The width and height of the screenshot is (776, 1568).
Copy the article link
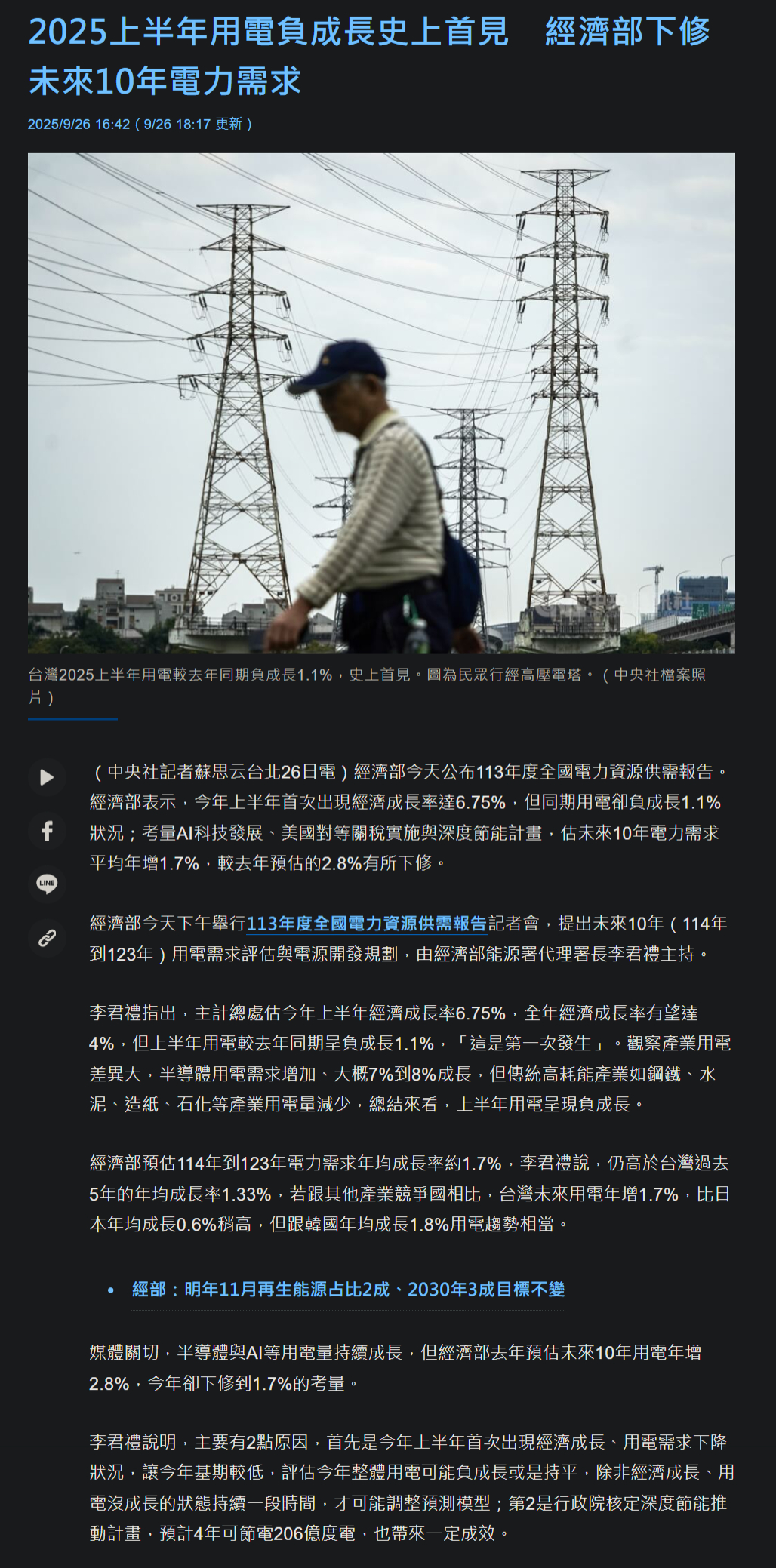[x=47, y=938]
